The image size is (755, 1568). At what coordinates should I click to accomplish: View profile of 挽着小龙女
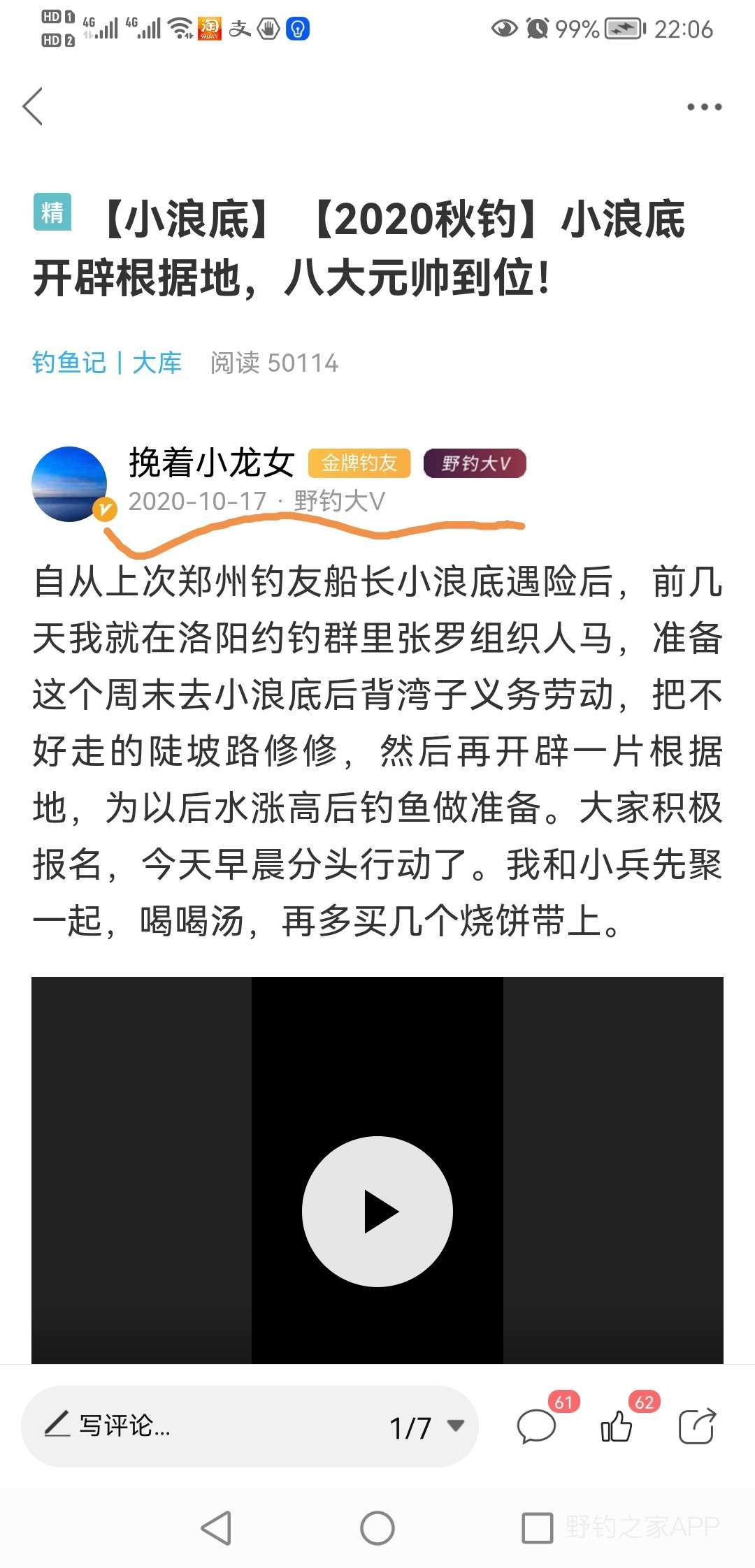[70, 484]
